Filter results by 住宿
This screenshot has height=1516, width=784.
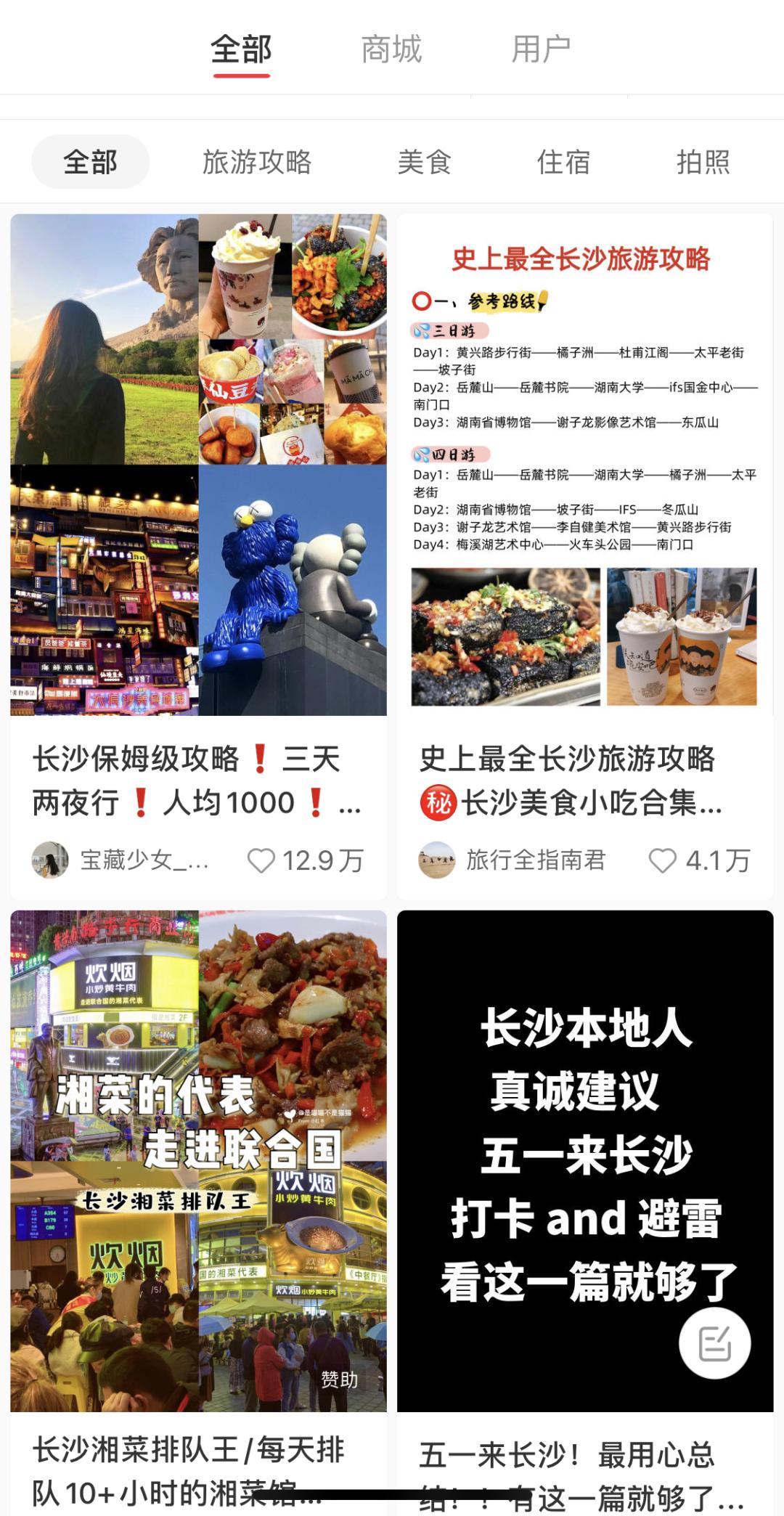pyautogui.click(x=563, y=162)
